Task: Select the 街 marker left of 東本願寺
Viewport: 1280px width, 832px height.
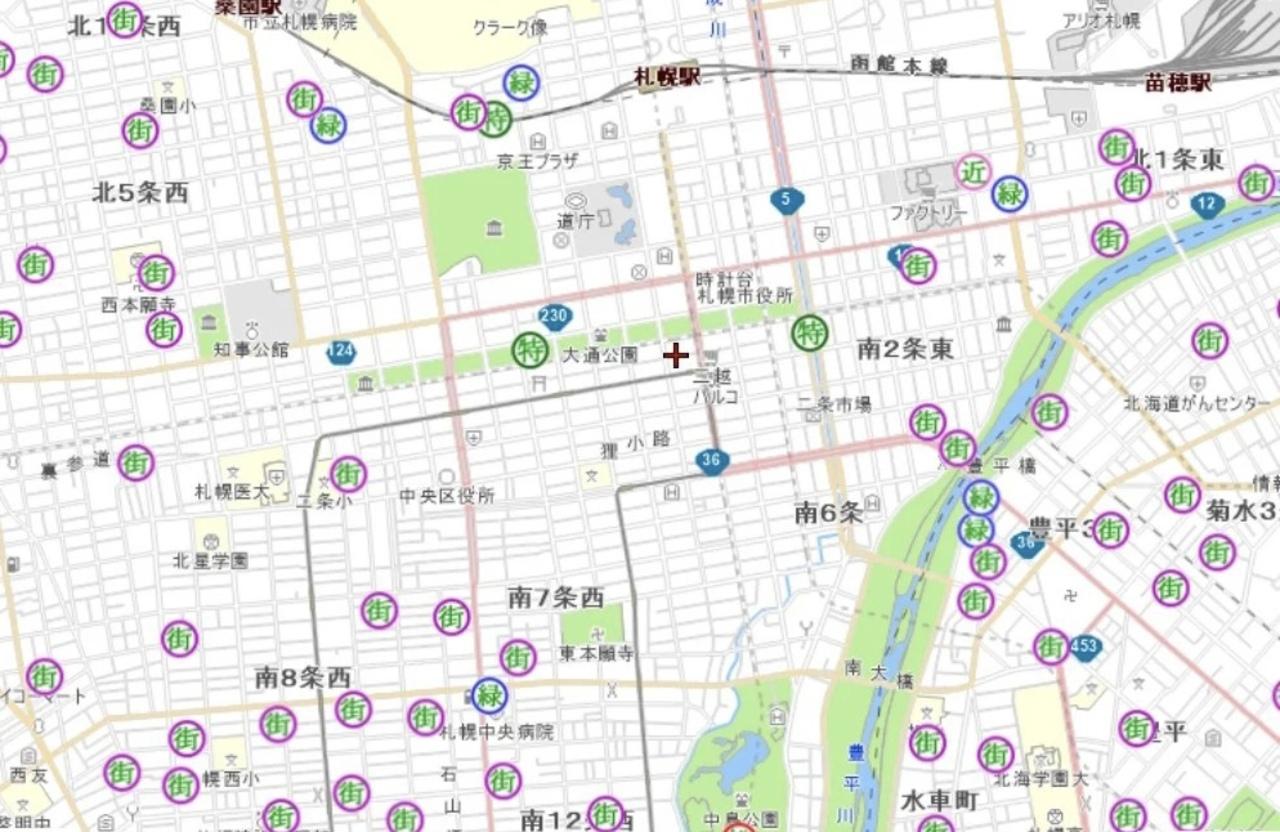Action: coord(517,658)
